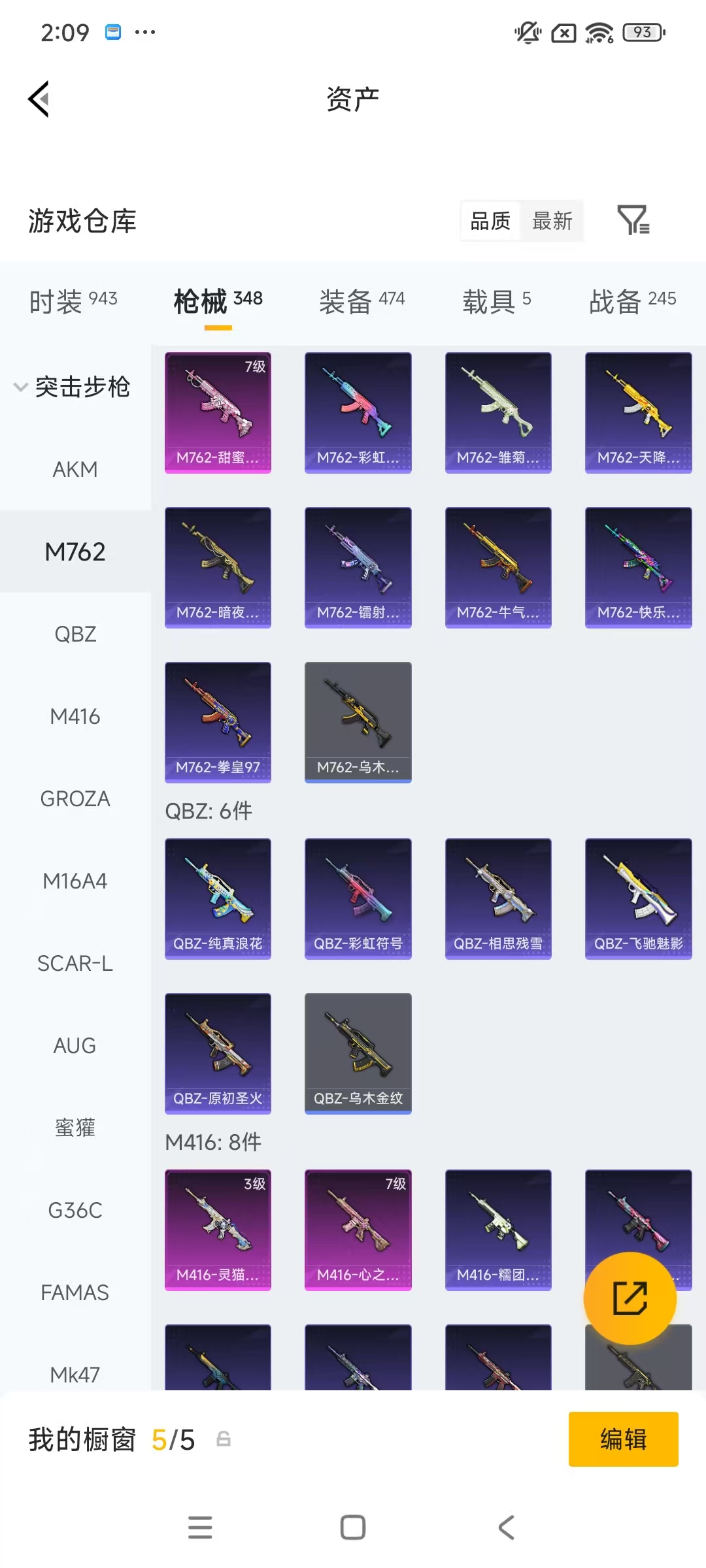Screen dimensions: 706x1568
Task: Edit 我的橱窗 with the 编辑 button
Action: (623, 1439)
